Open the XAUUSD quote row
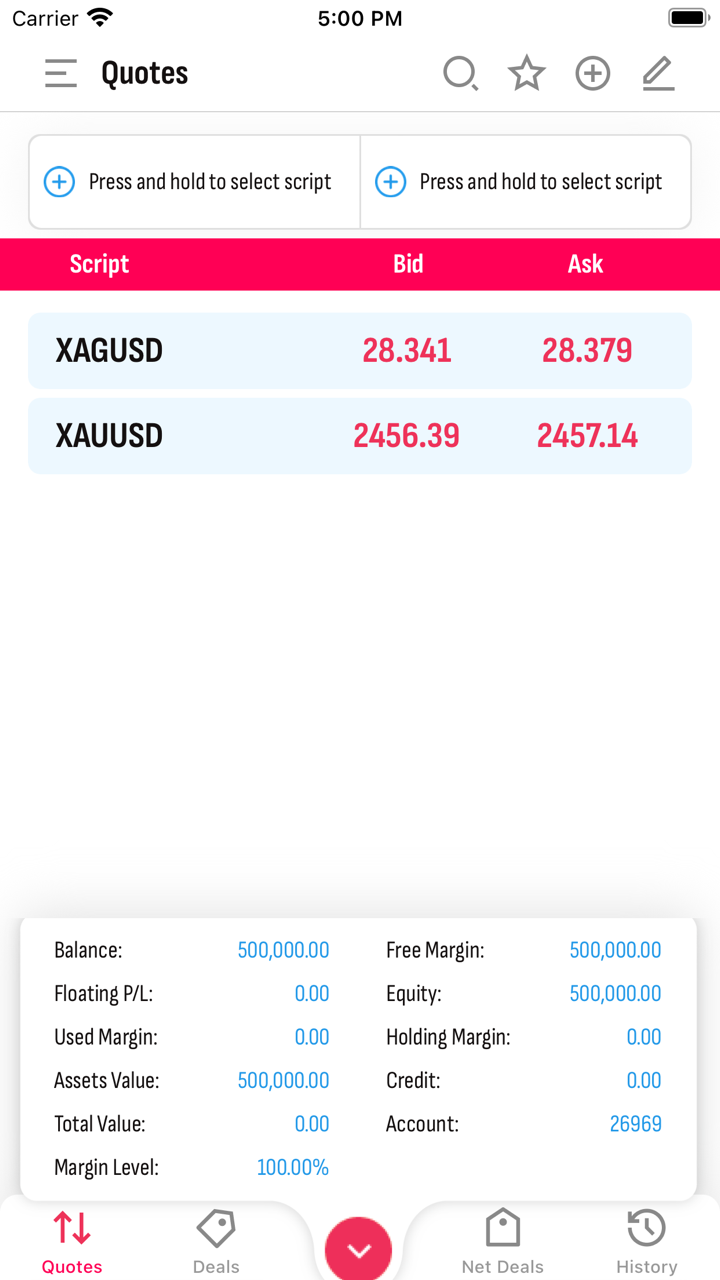Screen dimensions: 720x1280 359,436
